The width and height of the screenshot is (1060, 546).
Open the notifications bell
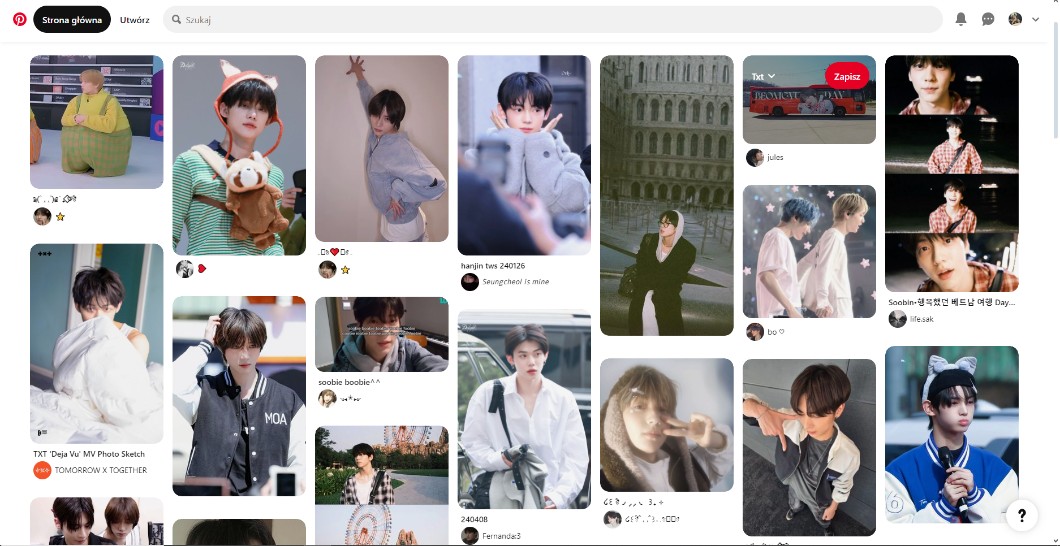(x=961, y=19)
